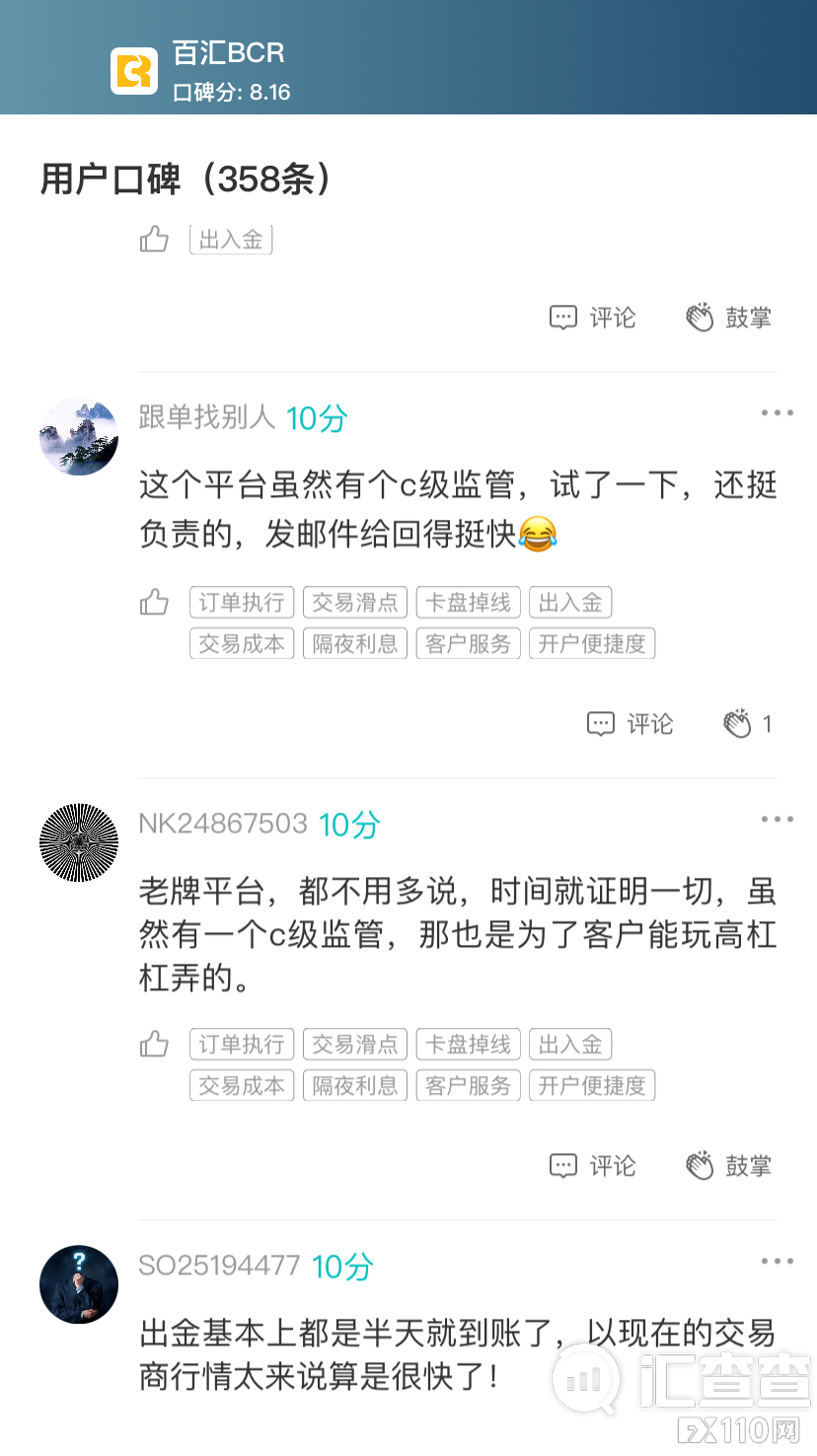This screenshot has width=817, height=1456.
Task: Toggle the 订单执行 tag on the first review
Action: 241,602
